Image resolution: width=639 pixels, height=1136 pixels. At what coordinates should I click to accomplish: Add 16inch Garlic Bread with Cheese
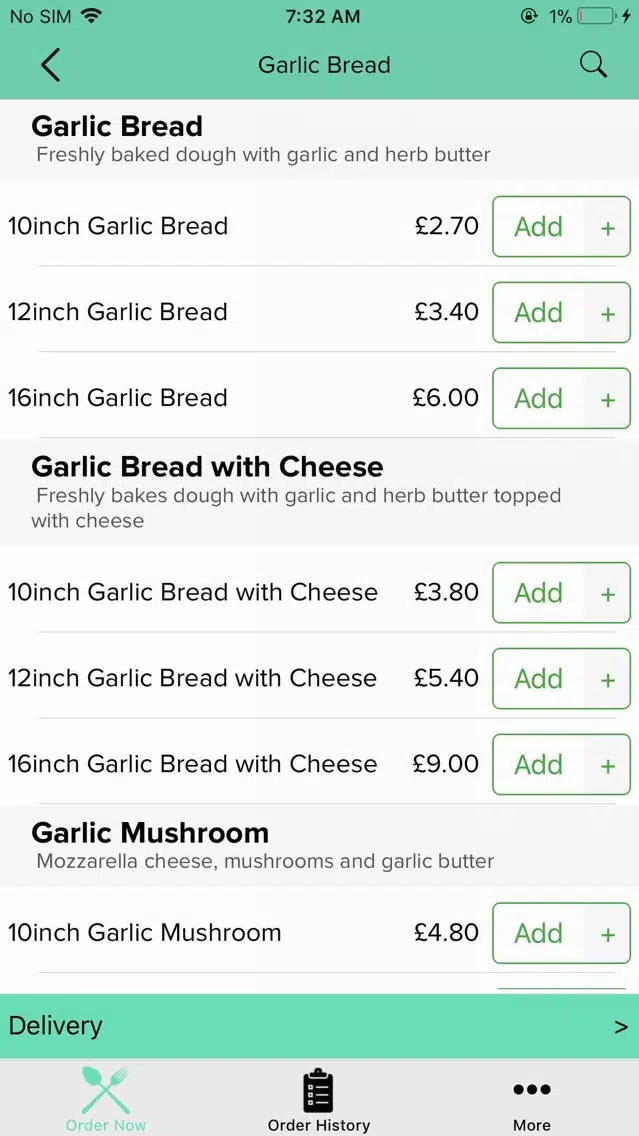point(561,764)
